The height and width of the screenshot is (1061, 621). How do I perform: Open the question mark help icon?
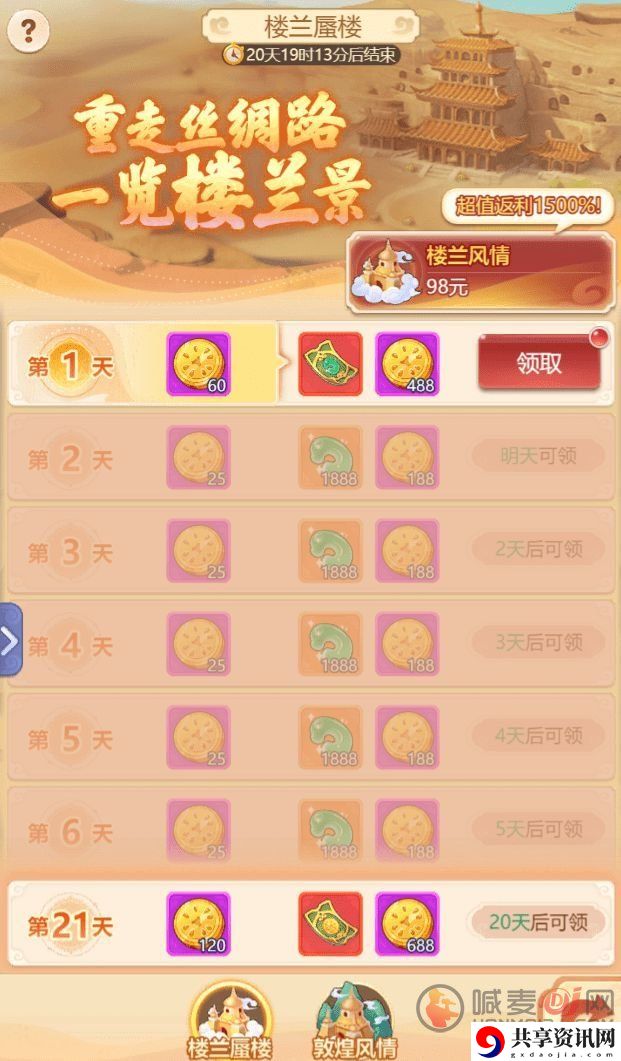click(28, 31)
